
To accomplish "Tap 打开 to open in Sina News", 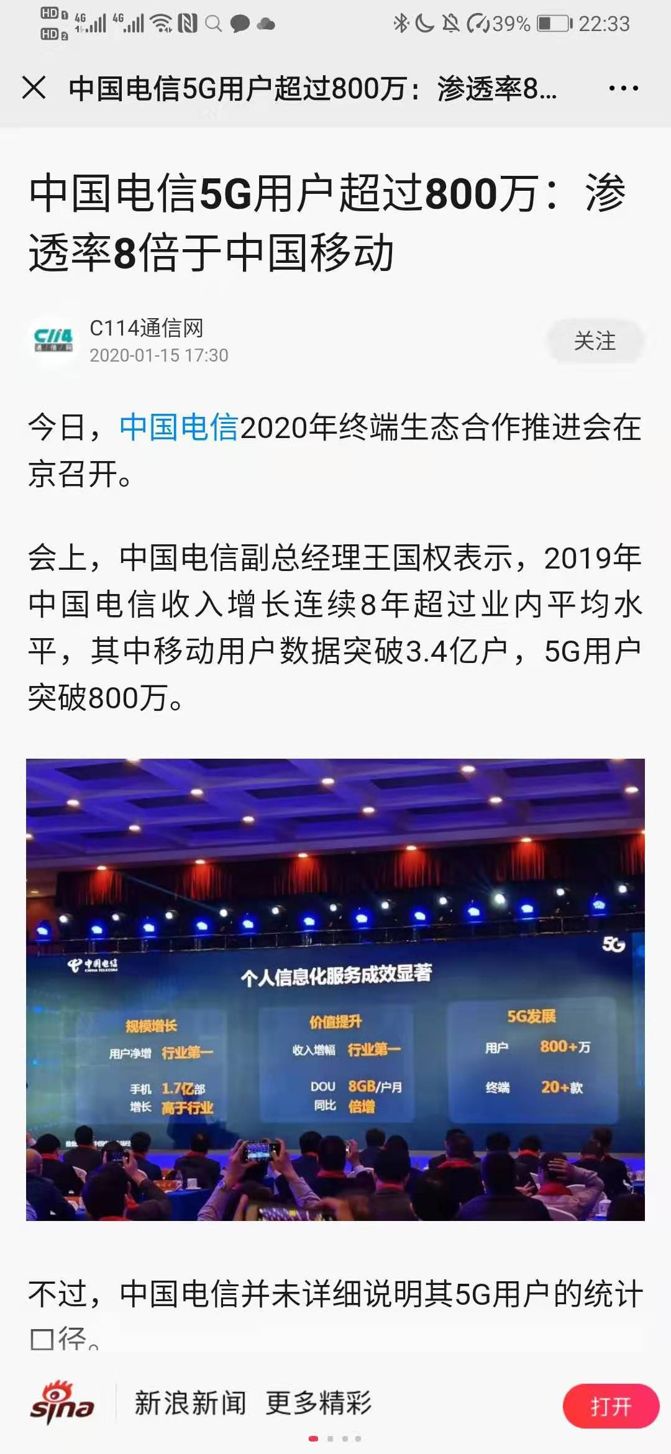I will (610, 1405).
